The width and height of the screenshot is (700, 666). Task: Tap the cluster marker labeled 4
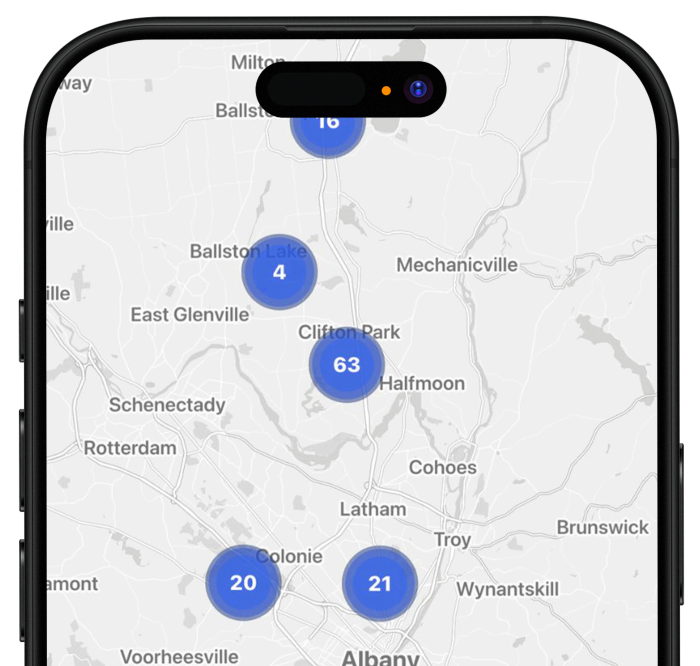(x=279, y=272)
